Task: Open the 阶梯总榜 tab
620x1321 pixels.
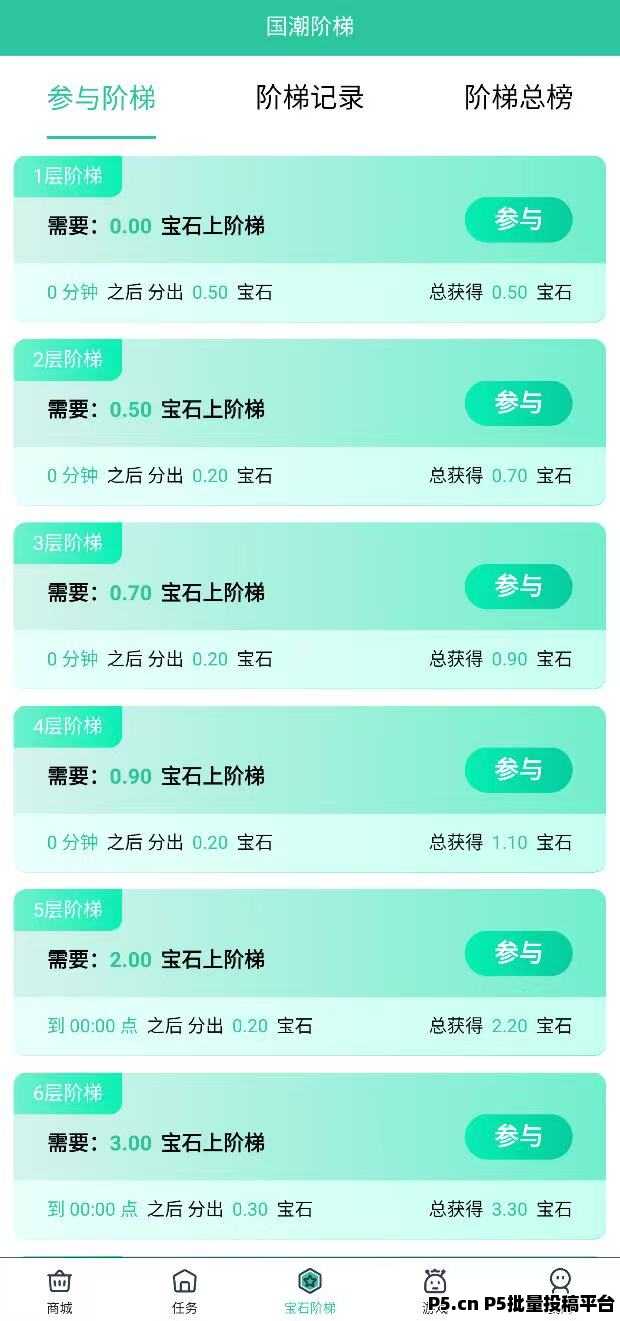Action: [x=518, y=97]
